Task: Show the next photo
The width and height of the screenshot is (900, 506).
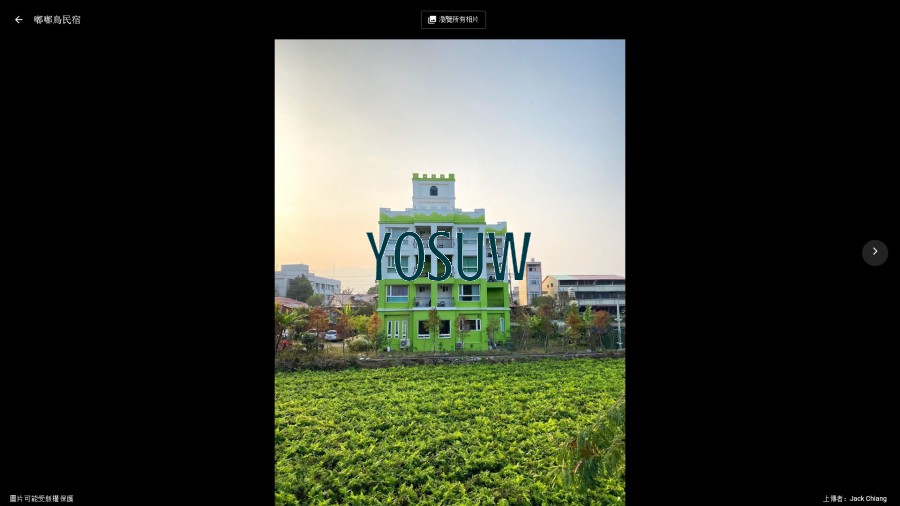Action: [874, 252]
